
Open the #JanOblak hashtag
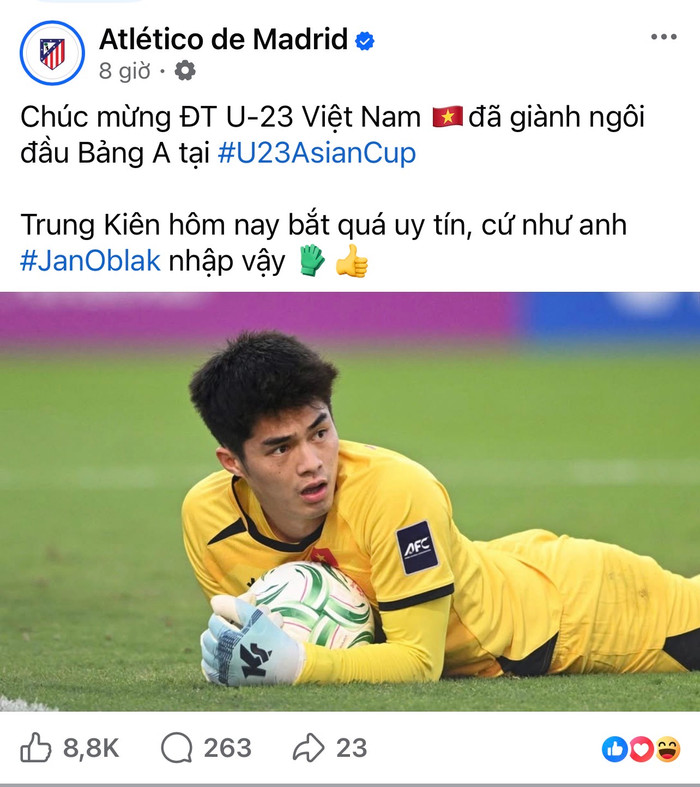click(x=90, y=262)
